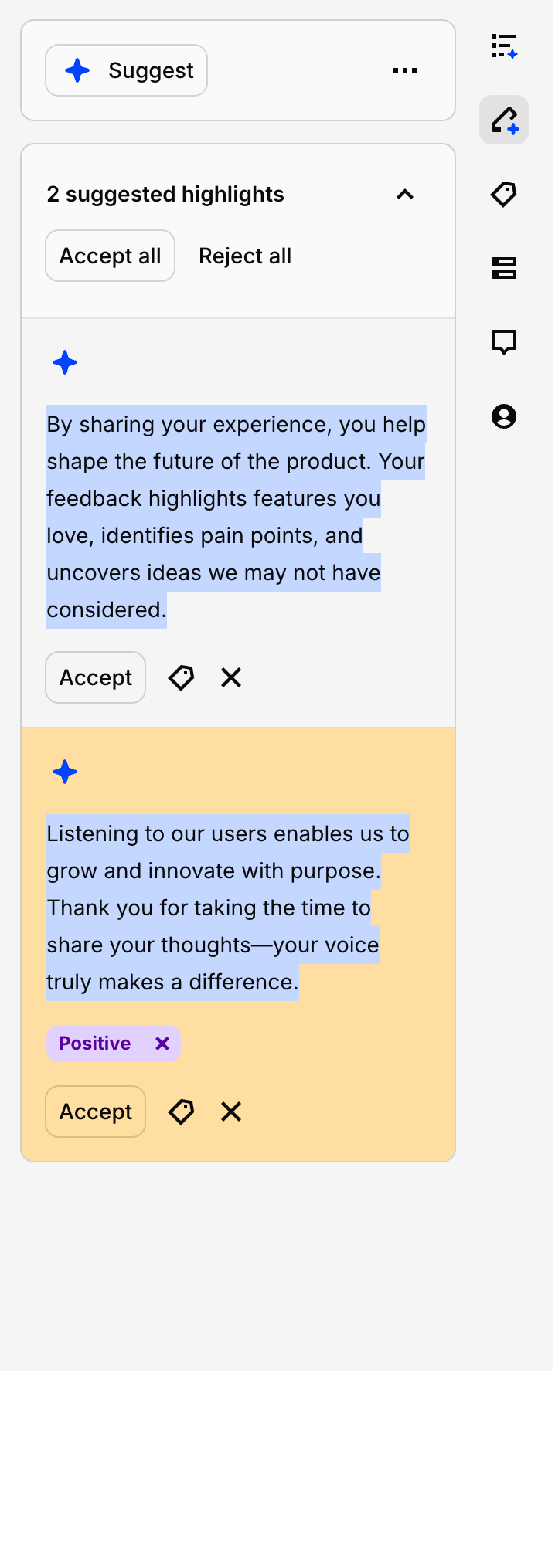Select the AI highlighter tool in the sidebar
Viewport: 555px width, 1568px height.
[503, 120]
